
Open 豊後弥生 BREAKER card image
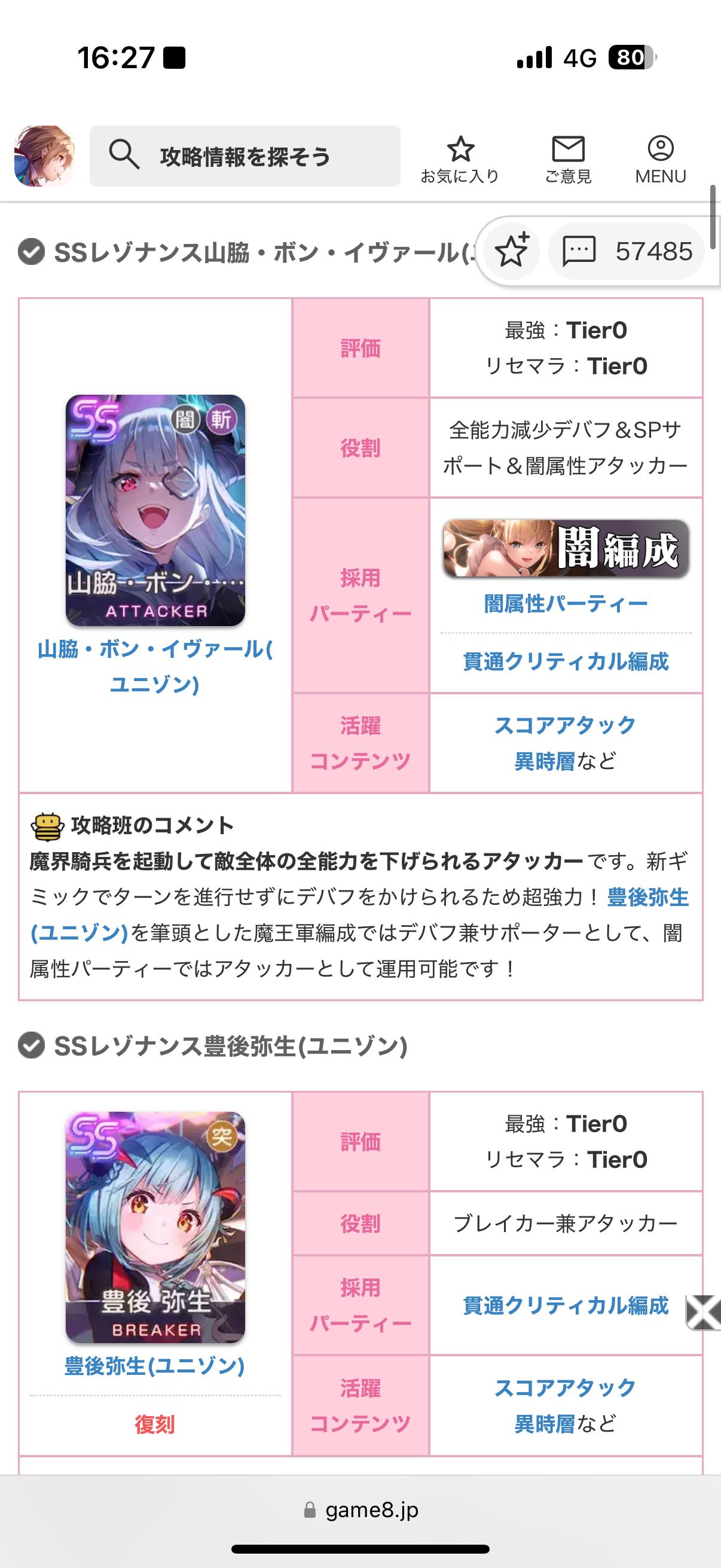pos(155,1227)
